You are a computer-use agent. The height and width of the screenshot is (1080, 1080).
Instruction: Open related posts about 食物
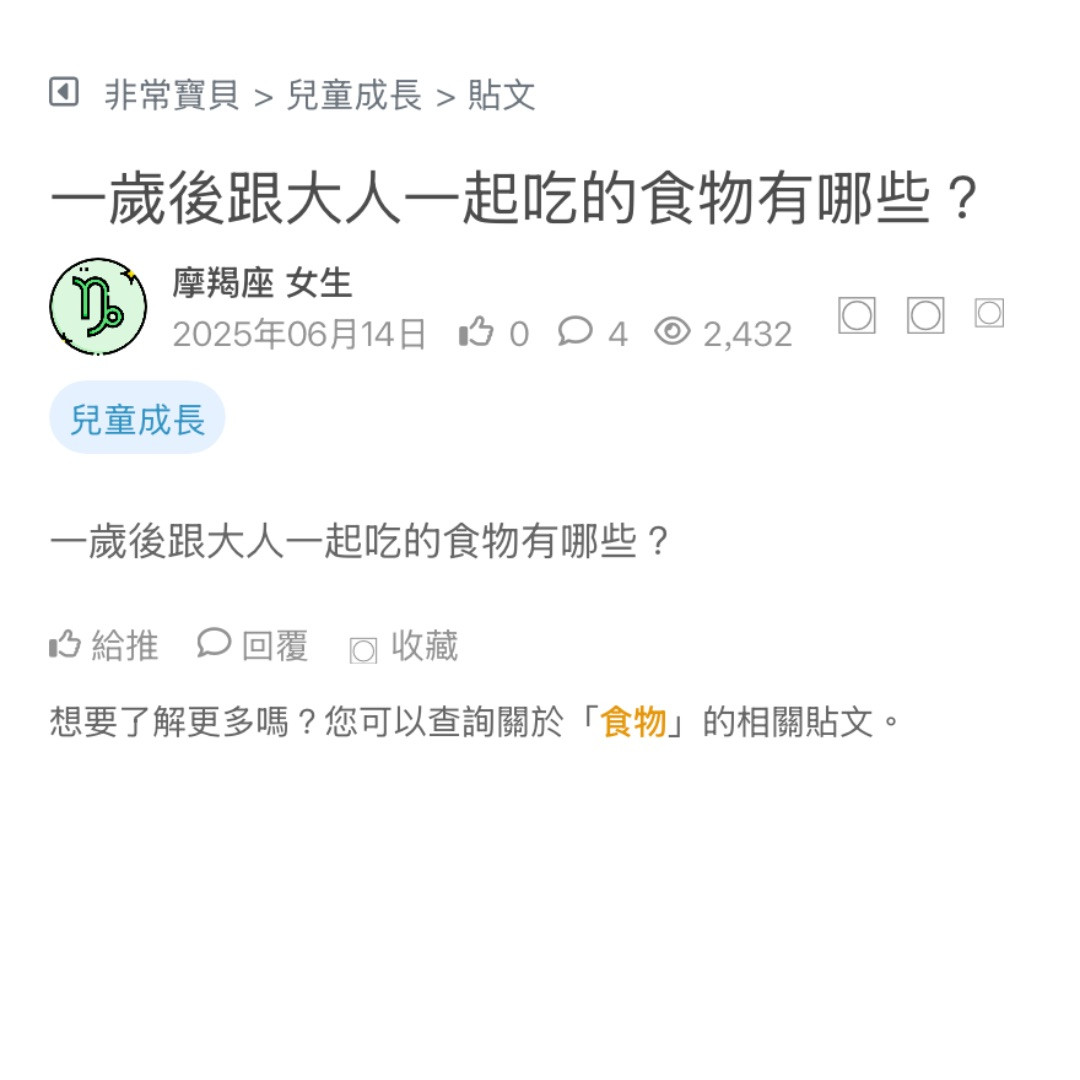tap(633, 721)
